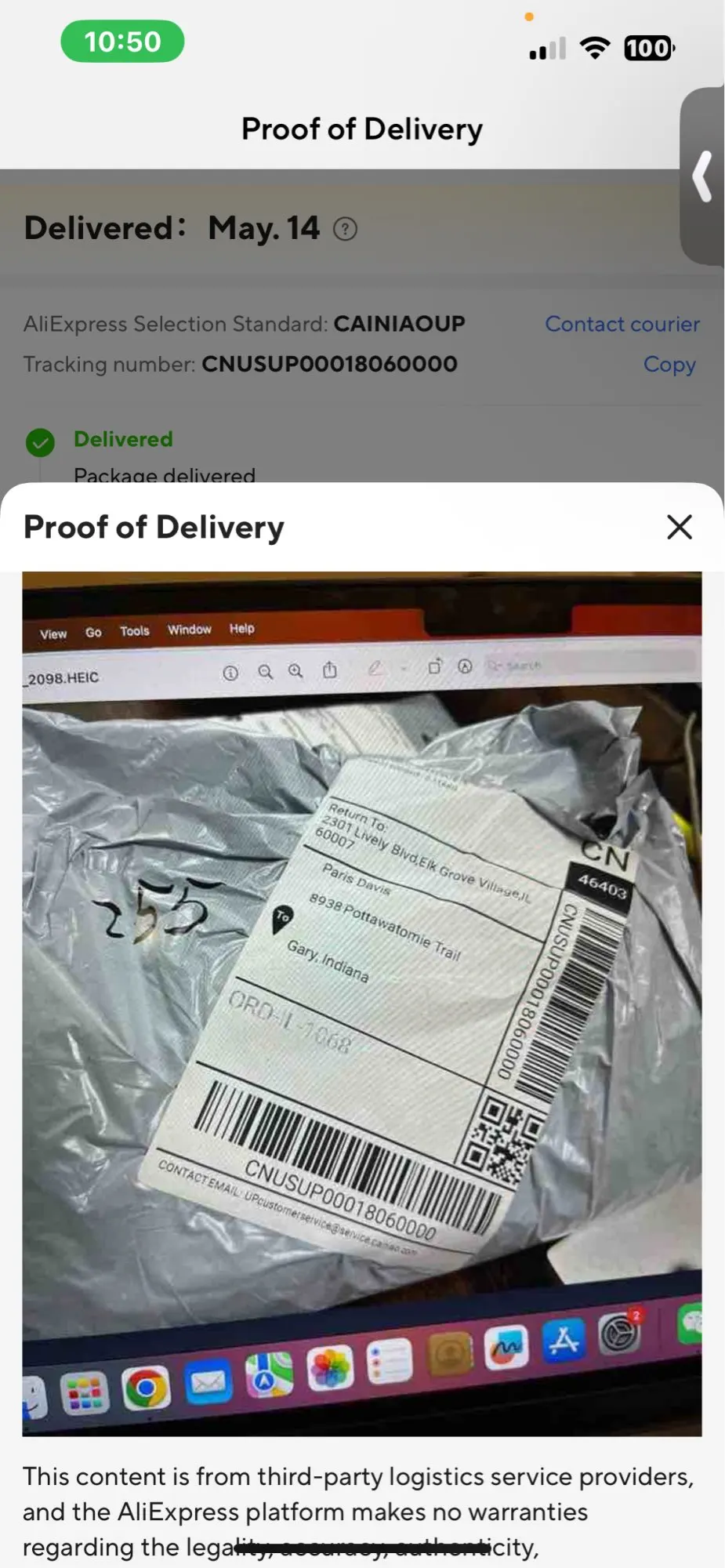Screen dimensions: 725x1568
Task: Open the Contact courier link
Action: pos(622,324)
